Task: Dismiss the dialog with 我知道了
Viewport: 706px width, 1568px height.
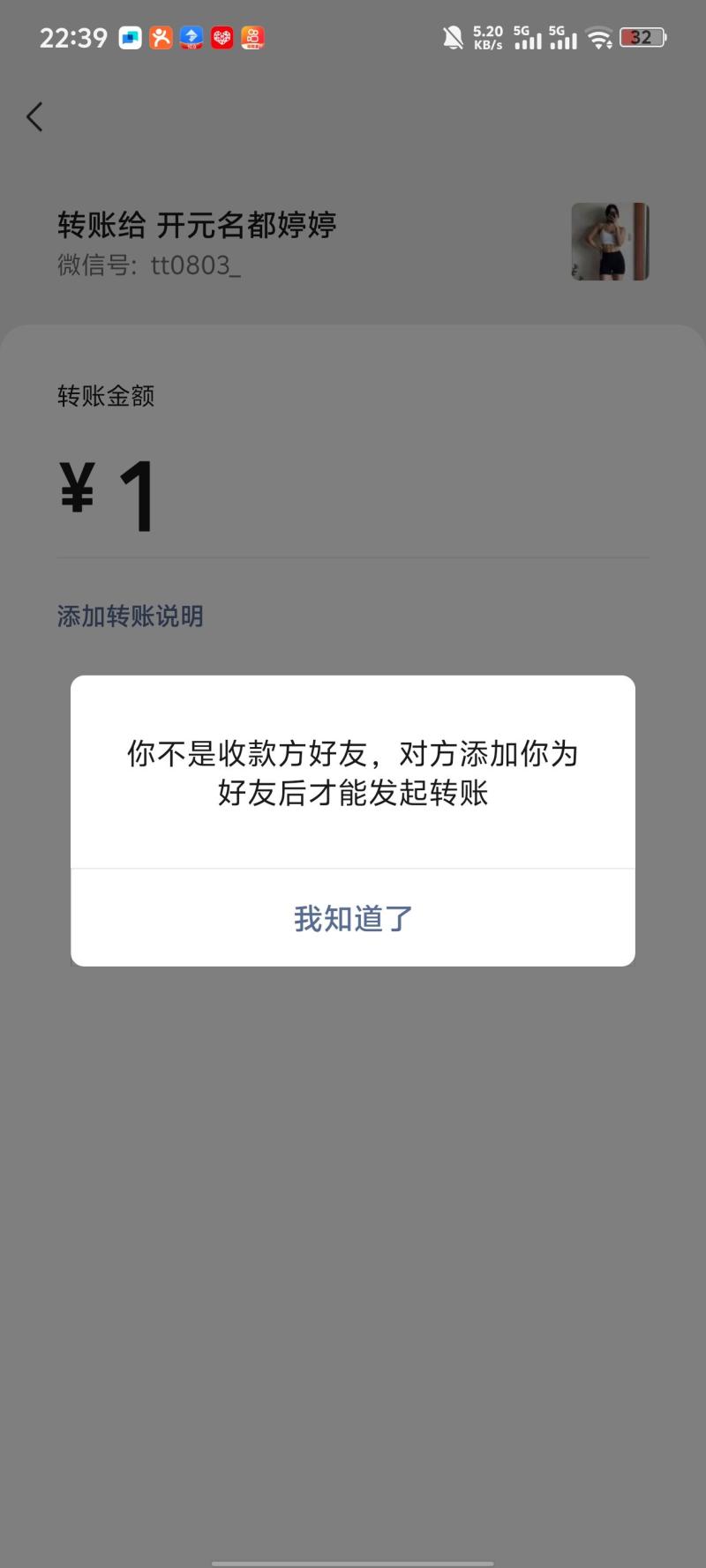Action: pos(353,918)
